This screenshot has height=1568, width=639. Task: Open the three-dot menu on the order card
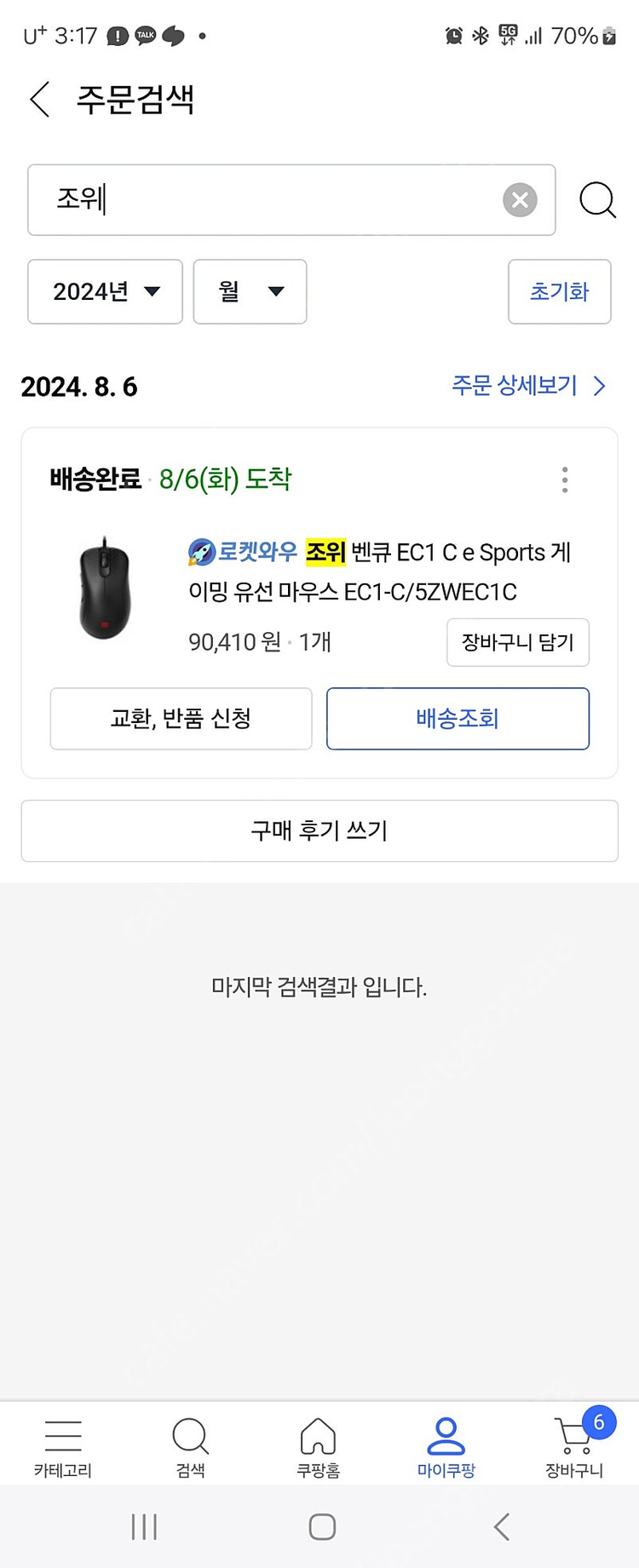564,480
